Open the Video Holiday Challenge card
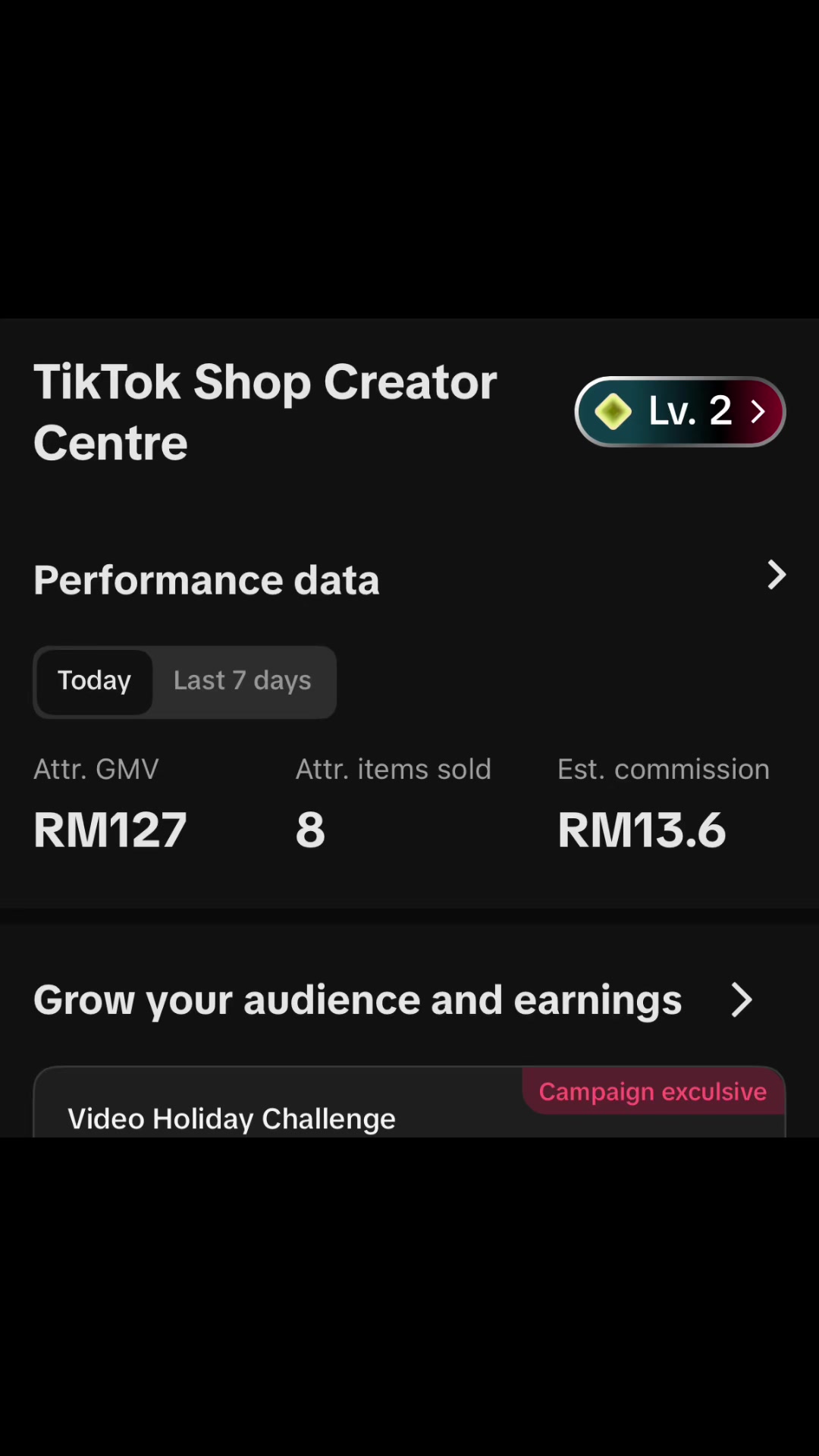Viewport: 819px width, 1456px height. 409,1102
